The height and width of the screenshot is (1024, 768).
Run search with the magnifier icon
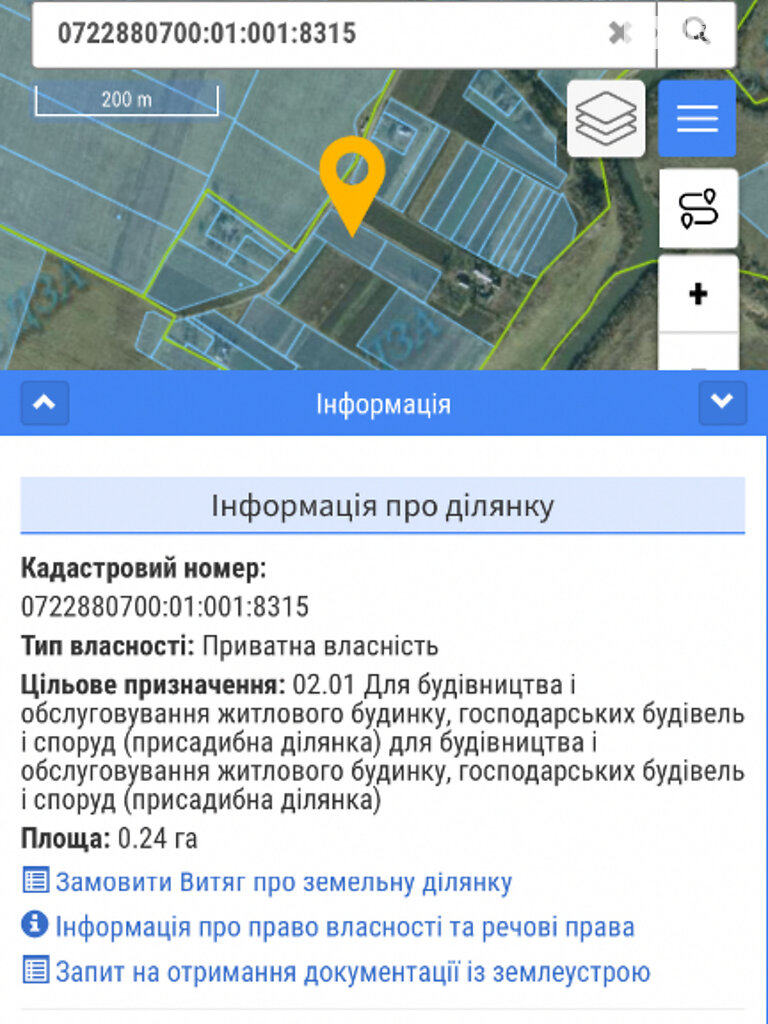[697, 33]
